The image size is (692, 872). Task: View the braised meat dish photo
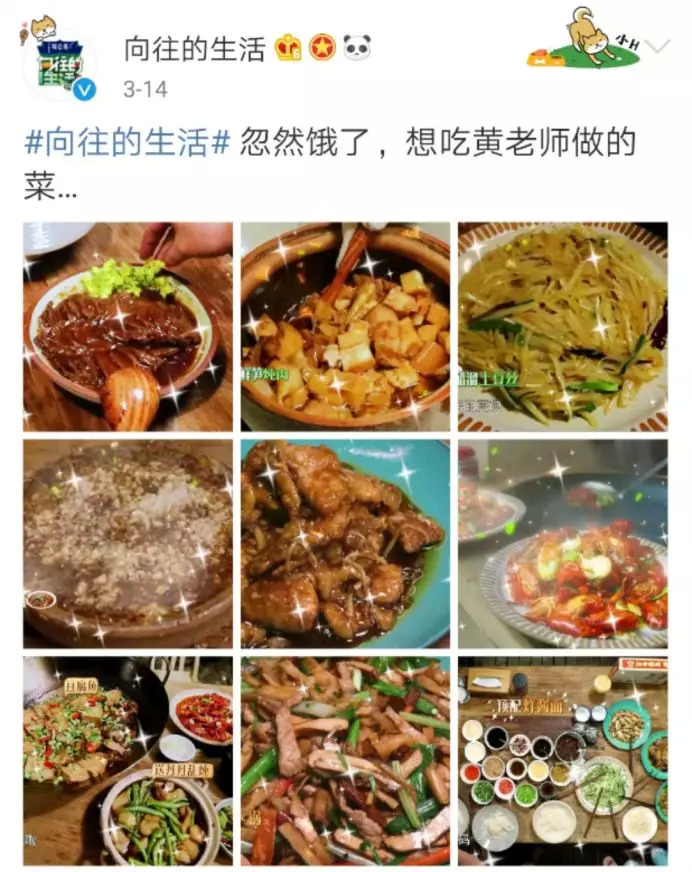tap(128, 327)
